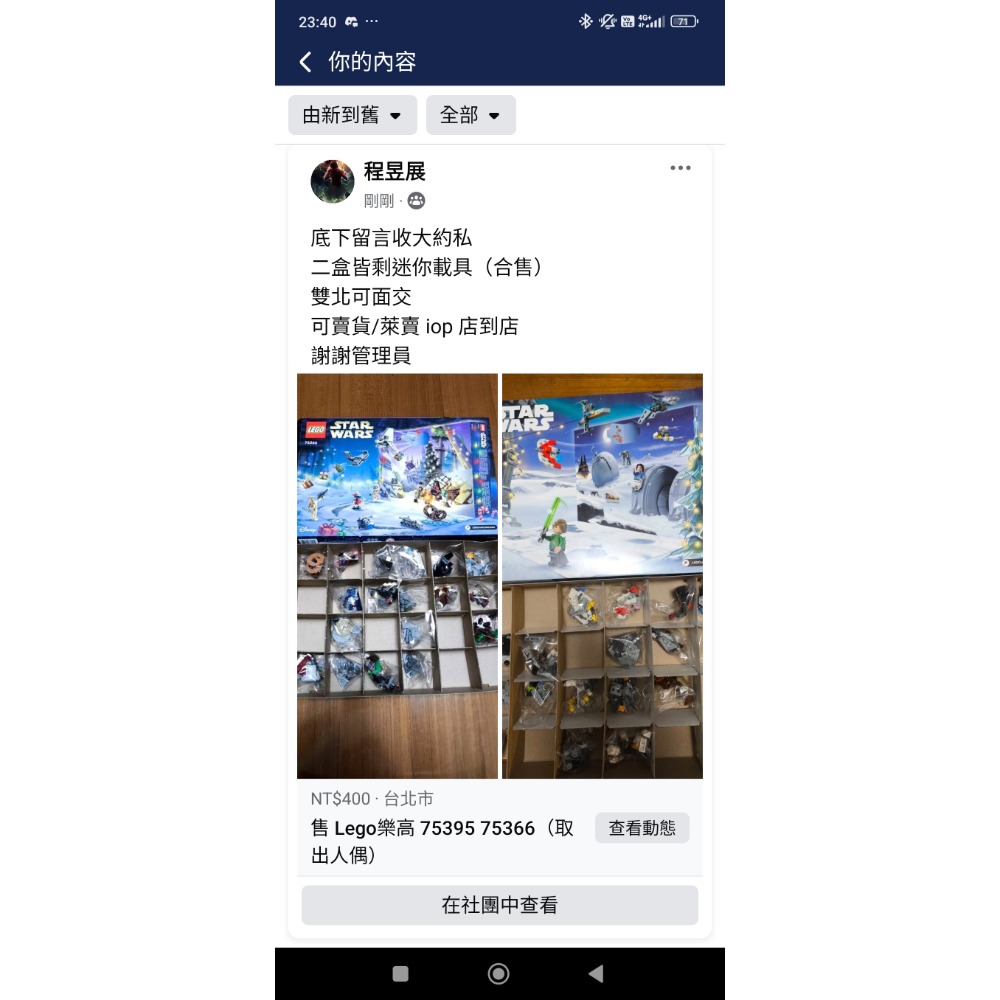Tap the 查看動態 button
This screenshot has height=1000, width=1000.
[642, 828]
